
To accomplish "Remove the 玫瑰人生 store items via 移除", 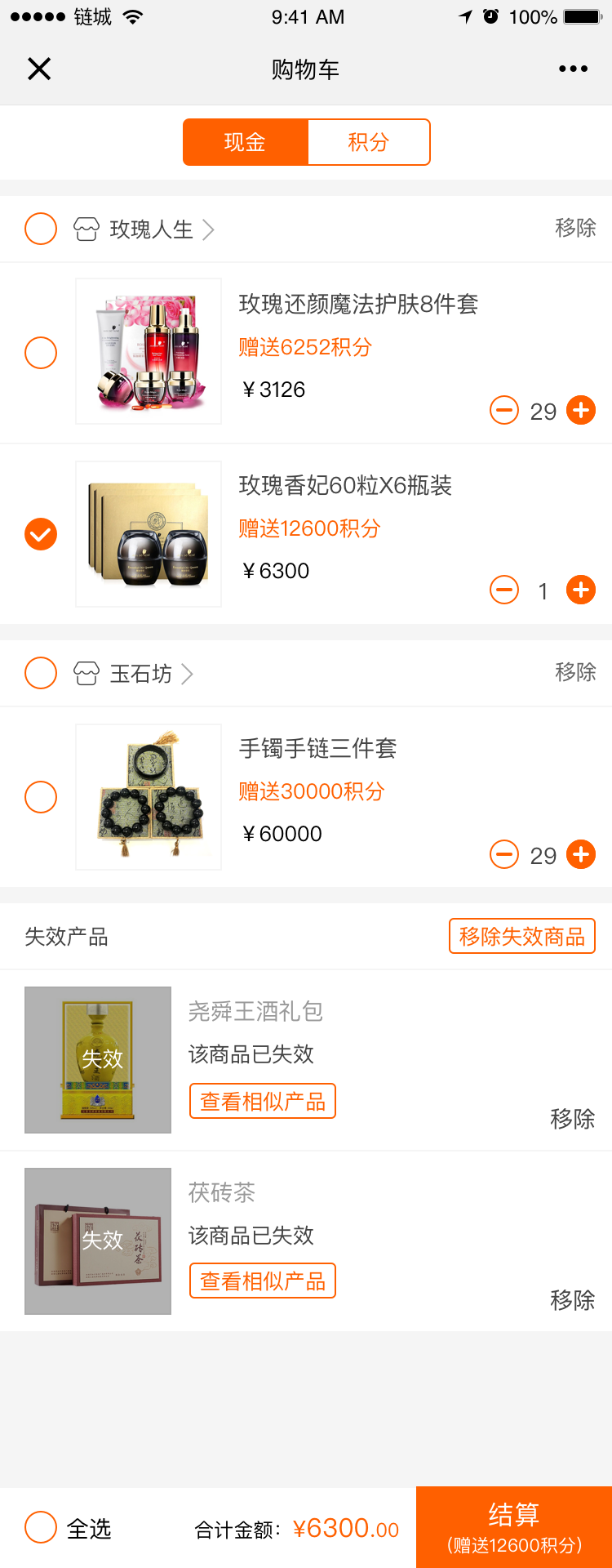I will tap(575, 228).
